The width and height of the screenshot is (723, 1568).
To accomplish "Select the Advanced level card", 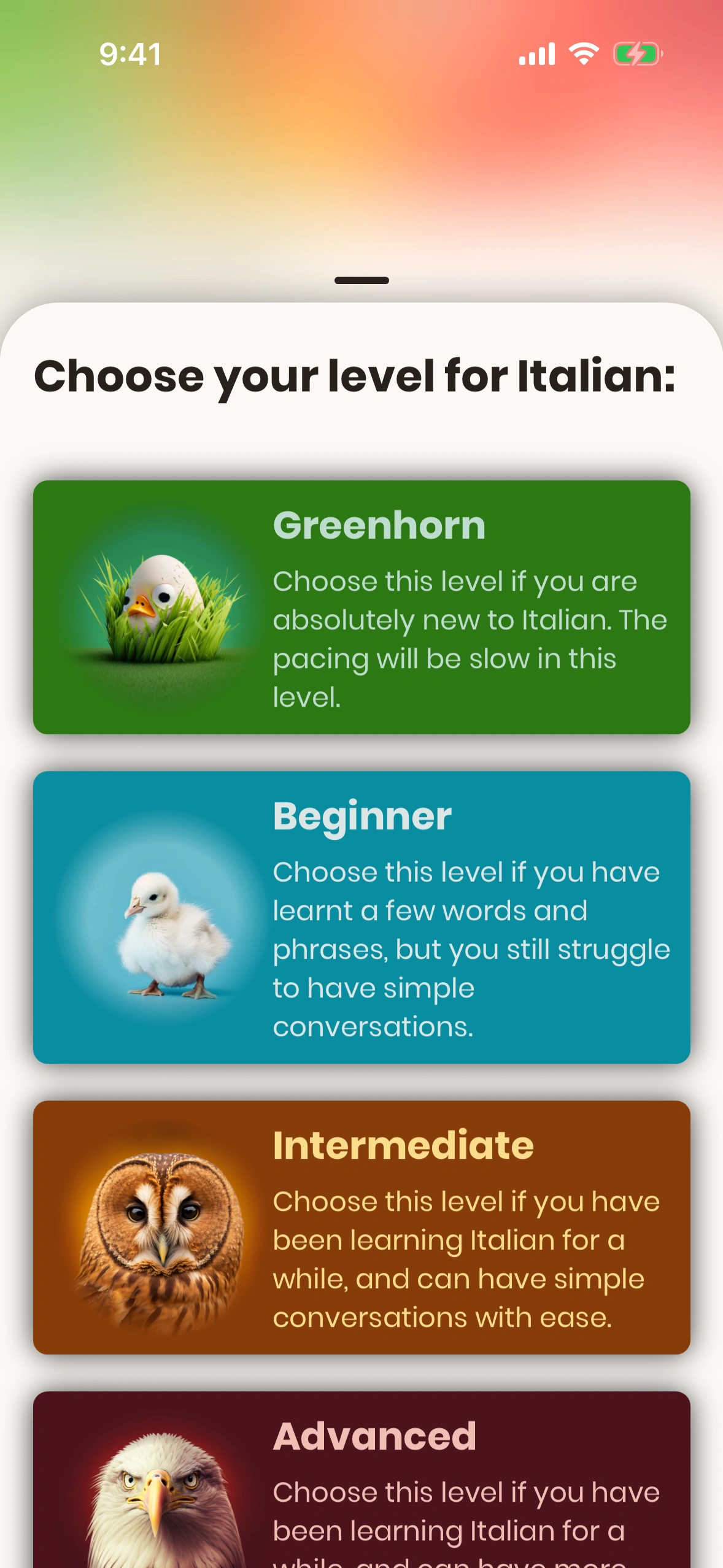I will [x=361, y=1485].
